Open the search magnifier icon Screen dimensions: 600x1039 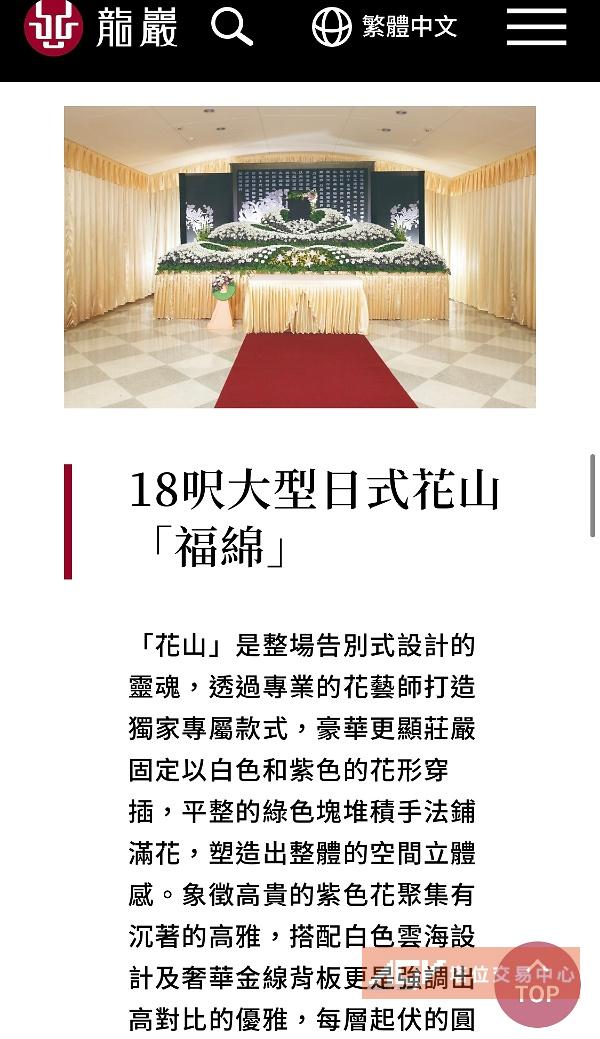[232, 27]
